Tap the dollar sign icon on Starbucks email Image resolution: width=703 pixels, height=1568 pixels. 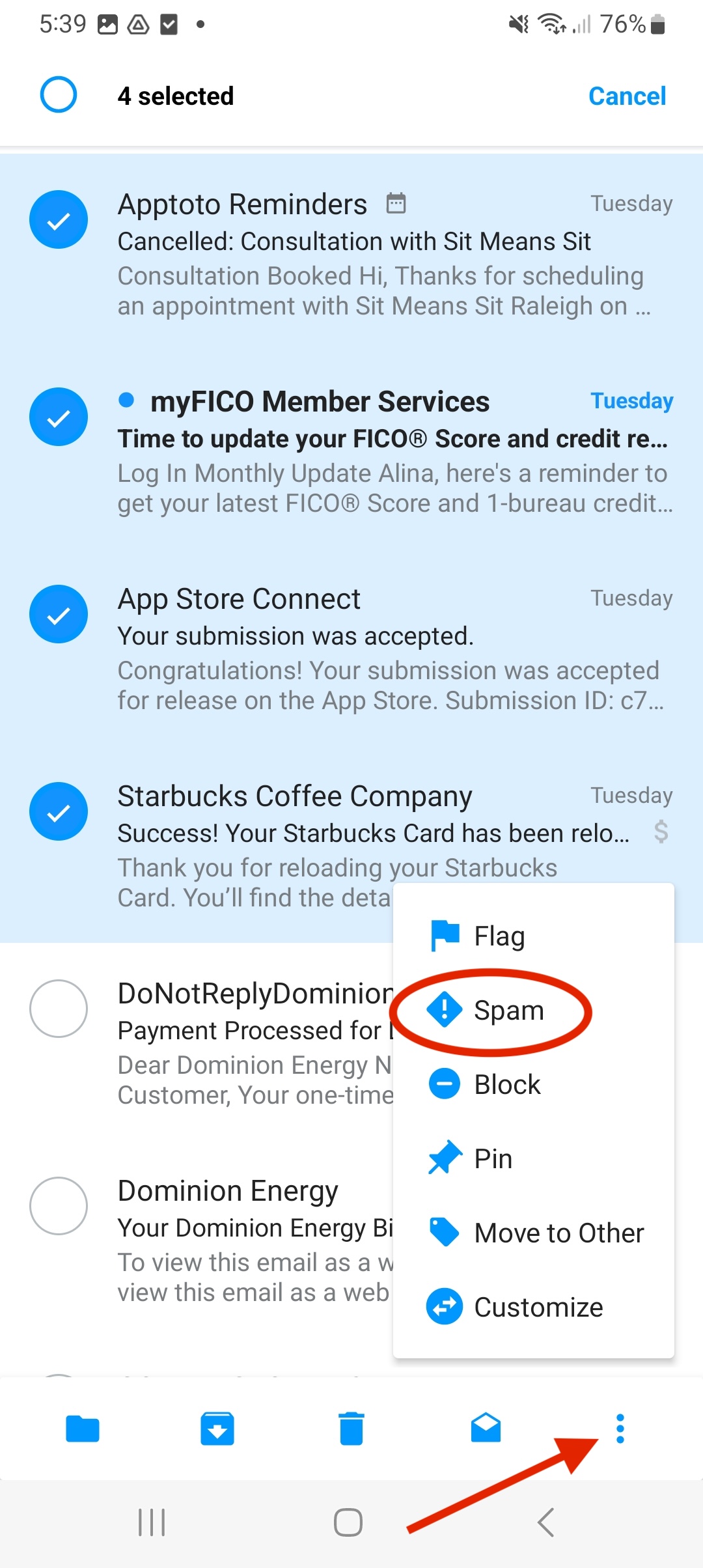click(x=661, y=832)
